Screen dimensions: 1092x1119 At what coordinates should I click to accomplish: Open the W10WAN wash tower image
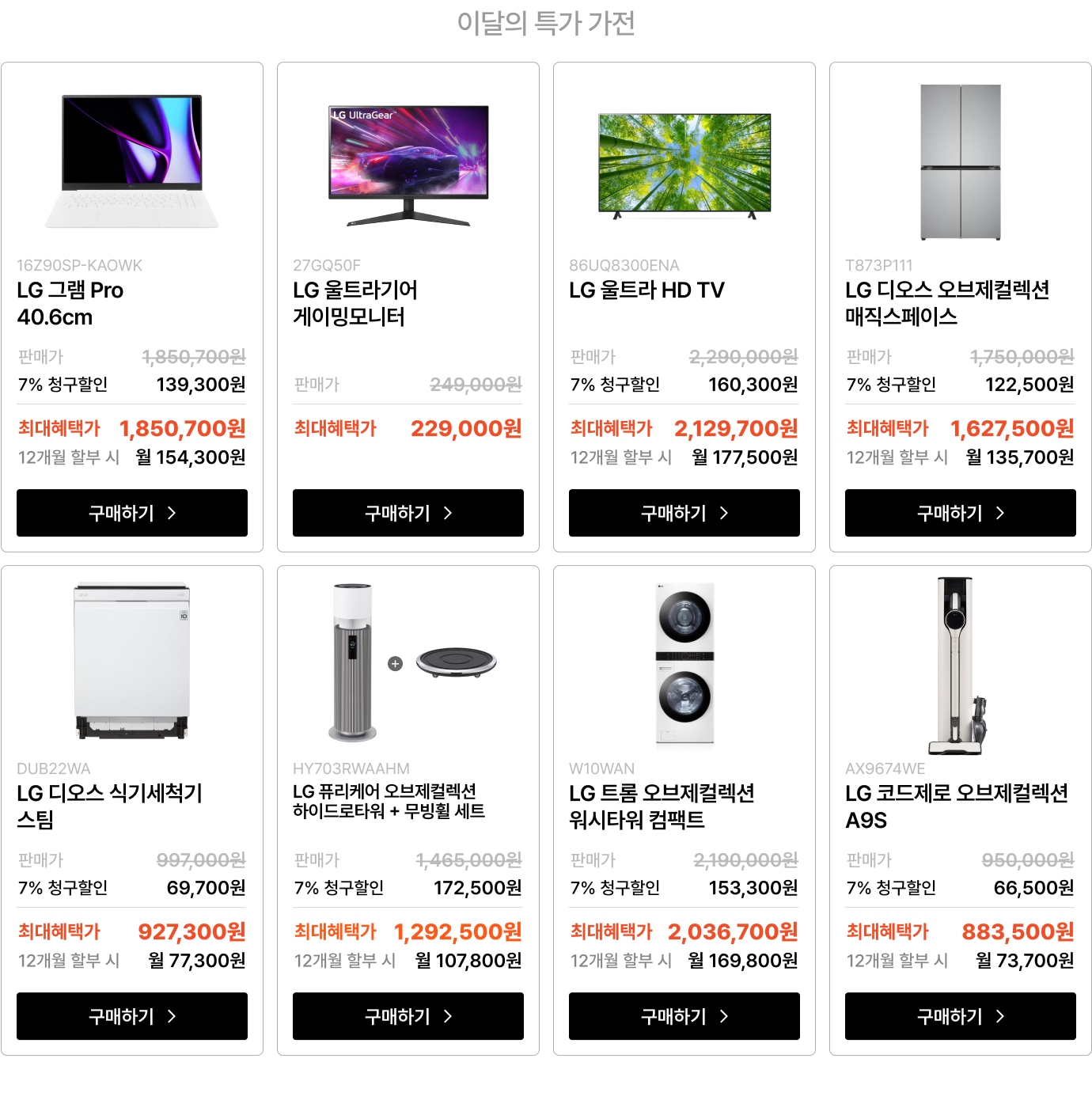click(684, 664)
